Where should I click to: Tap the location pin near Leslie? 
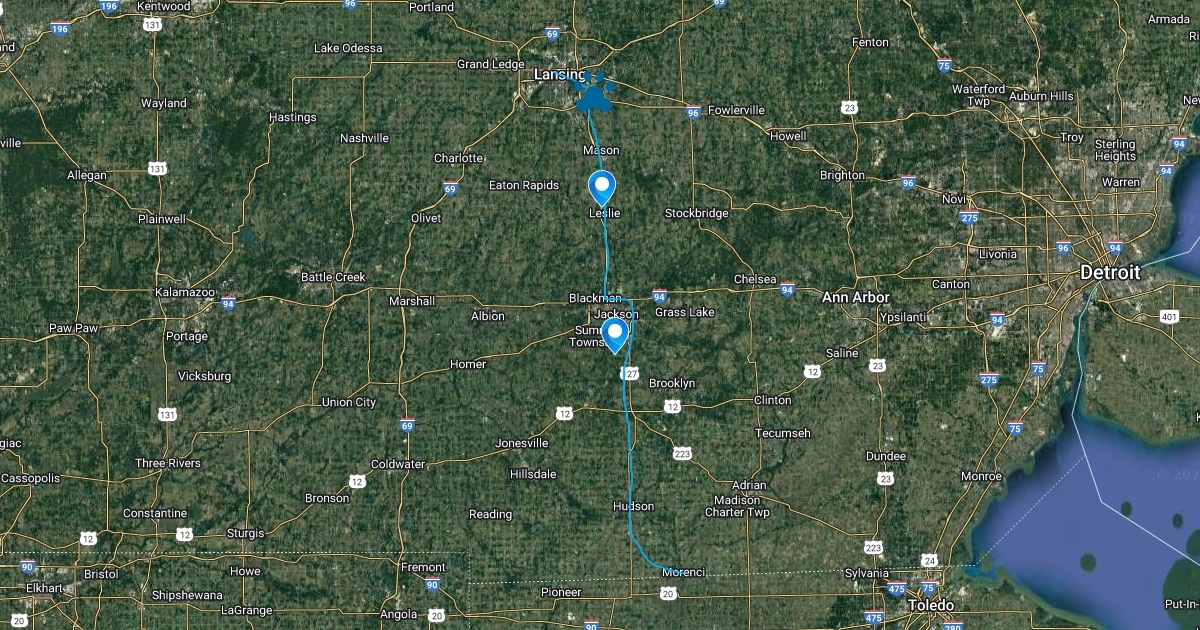(x=601, y=188)
